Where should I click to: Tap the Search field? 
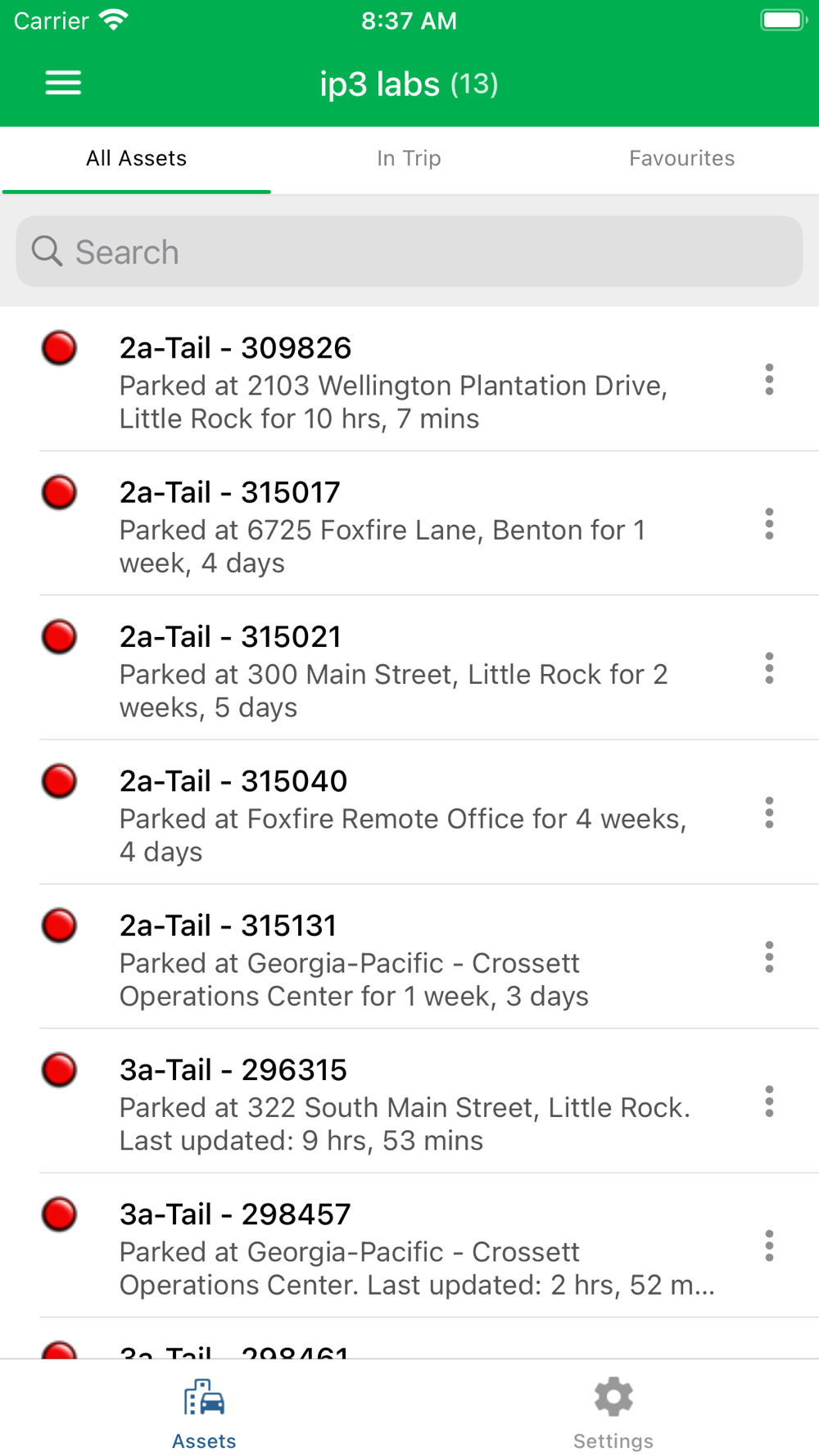click(409, 251)
